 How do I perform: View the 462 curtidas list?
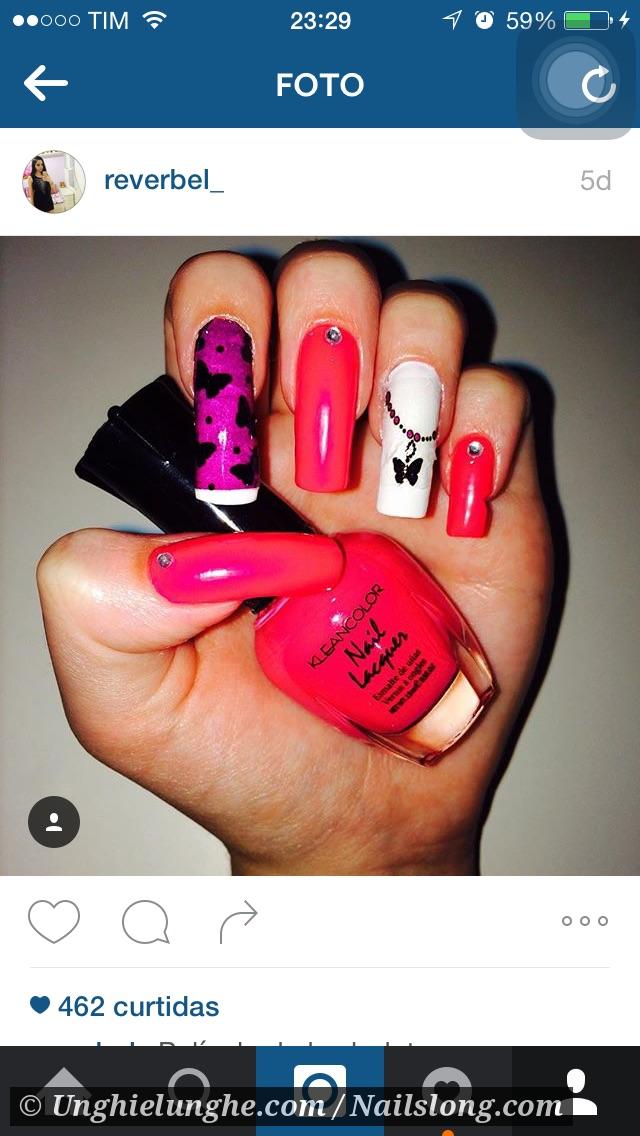(125, 1006)
